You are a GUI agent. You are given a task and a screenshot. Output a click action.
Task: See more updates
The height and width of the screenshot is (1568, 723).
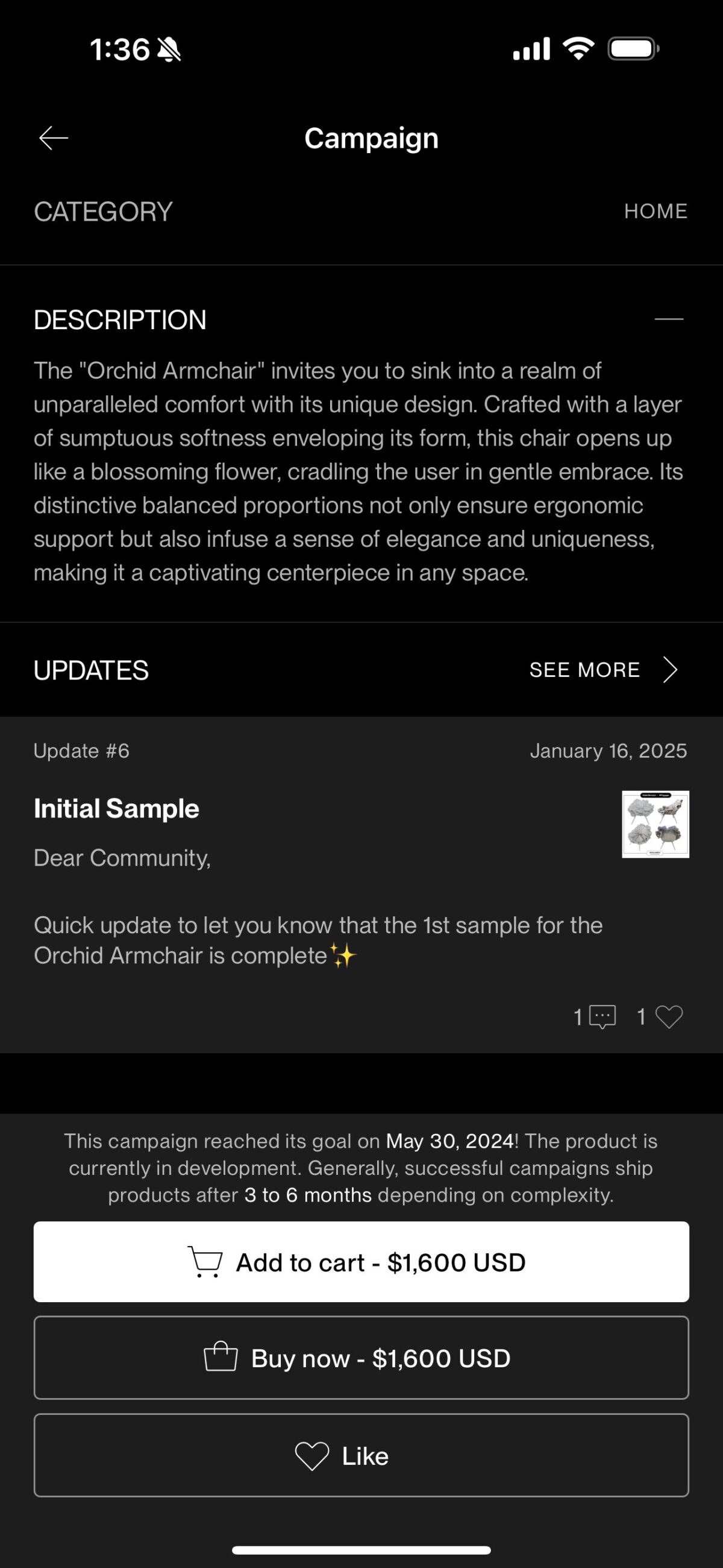[x=602, y=670]
